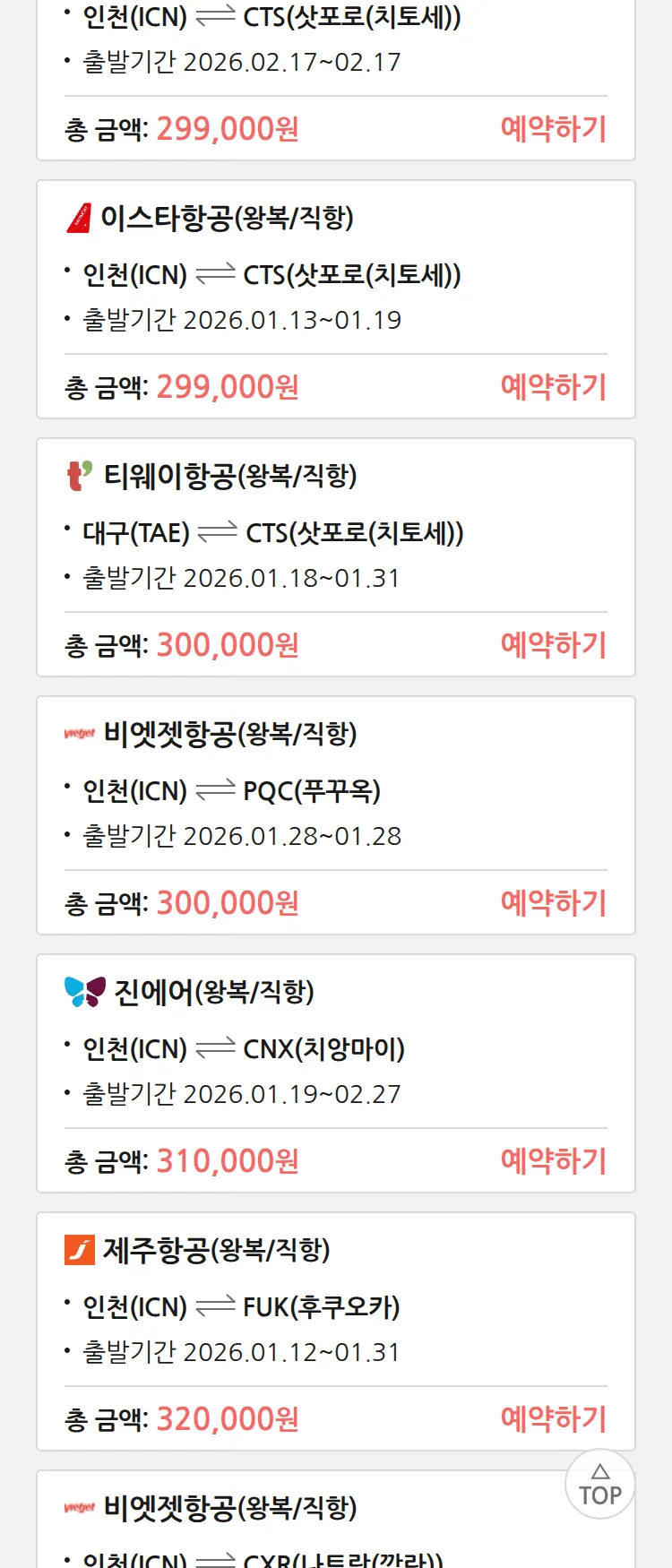672x1568 pixels.
Task: Tap 예약하기 for 티웨이항공 Daegu–Sapporo
Action: 553,645
